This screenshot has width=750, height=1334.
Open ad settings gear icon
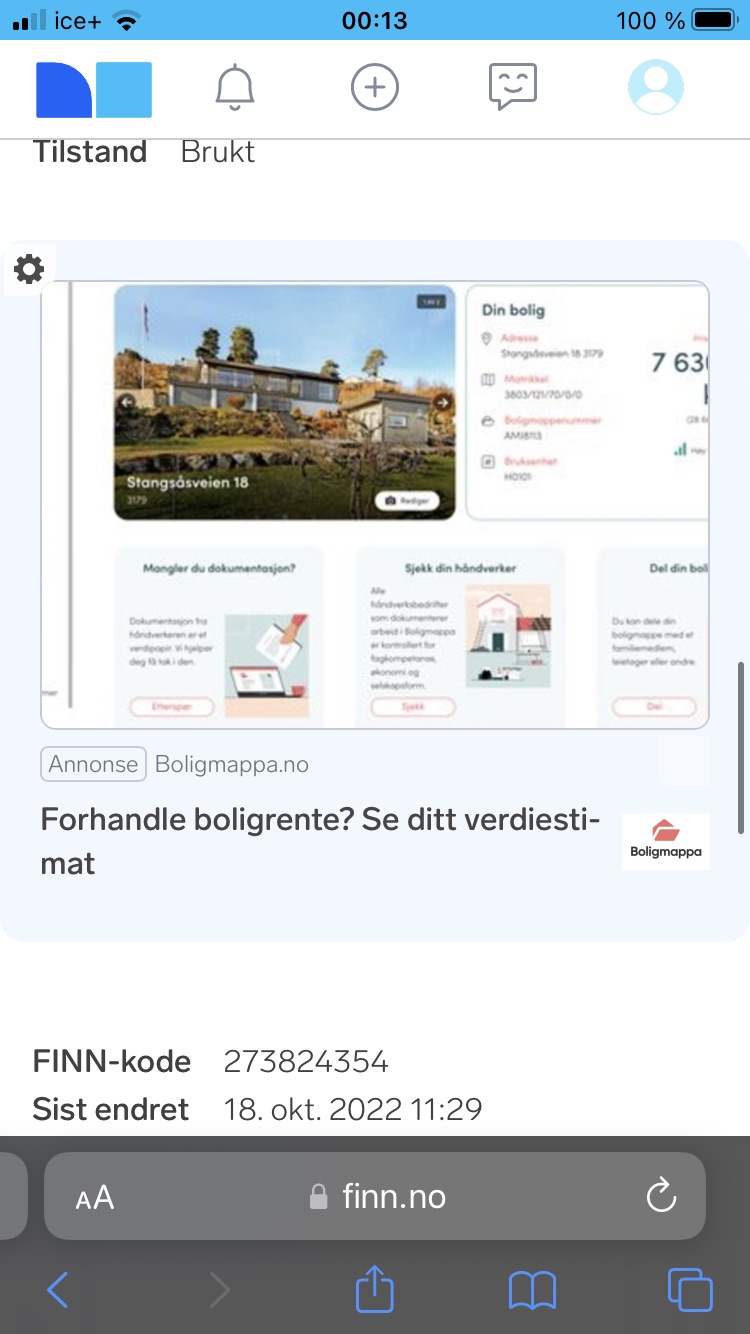coord(29,268)
